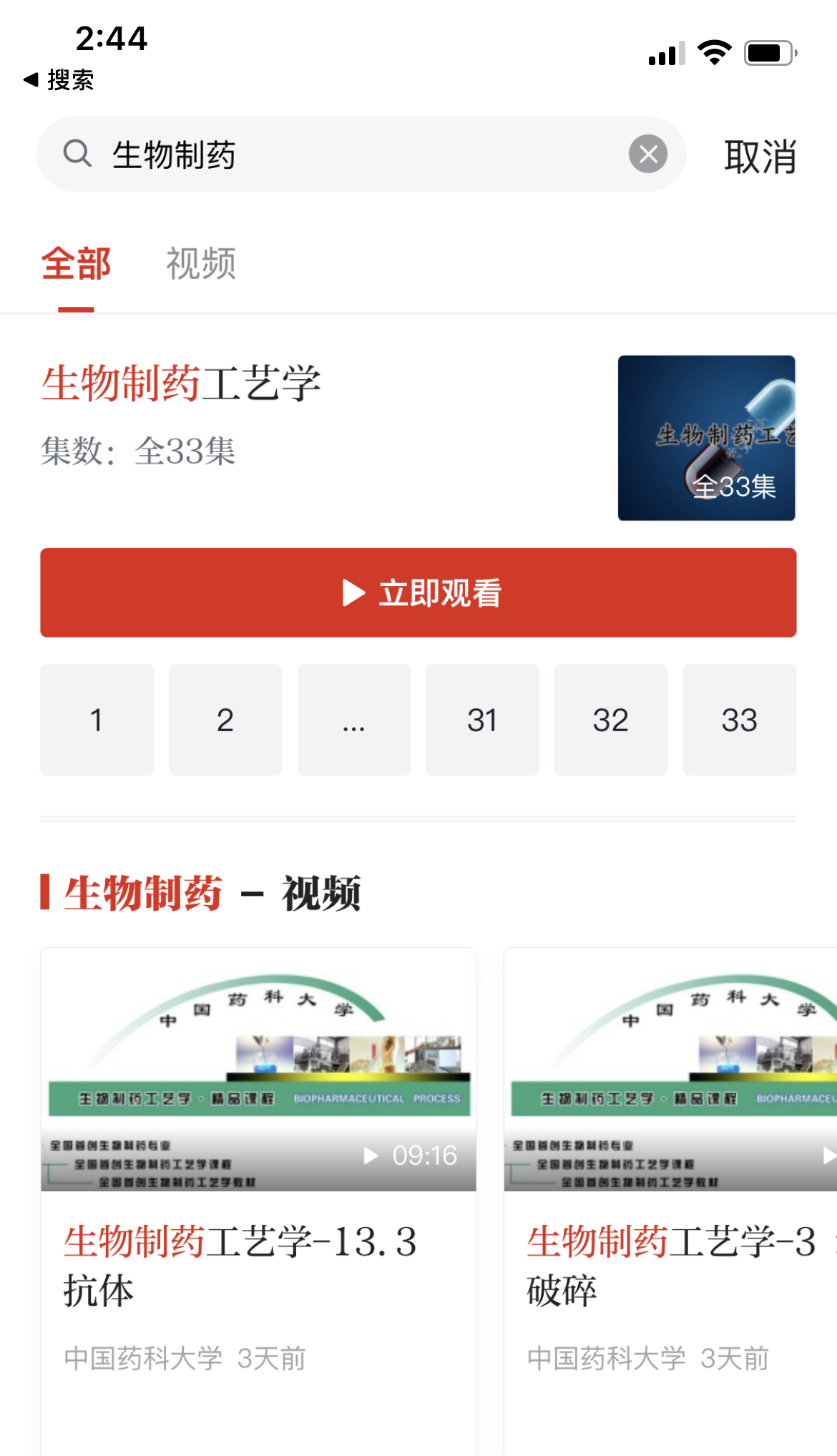Clear the search text with the X icon
Viewport: 837px width, 1456px height.
[648, 154]
